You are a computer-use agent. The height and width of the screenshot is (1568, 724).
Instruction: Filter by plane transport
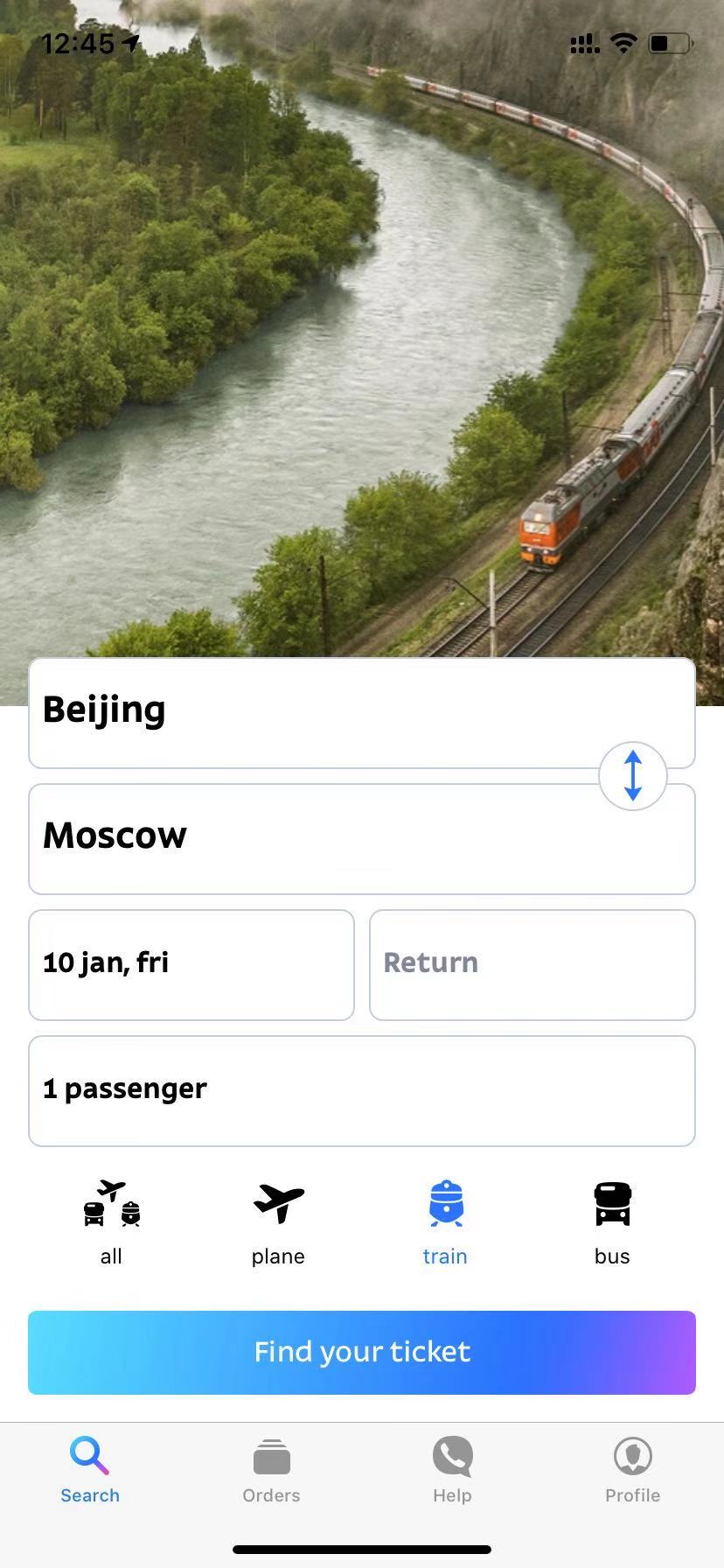[x=278, y=1221]
